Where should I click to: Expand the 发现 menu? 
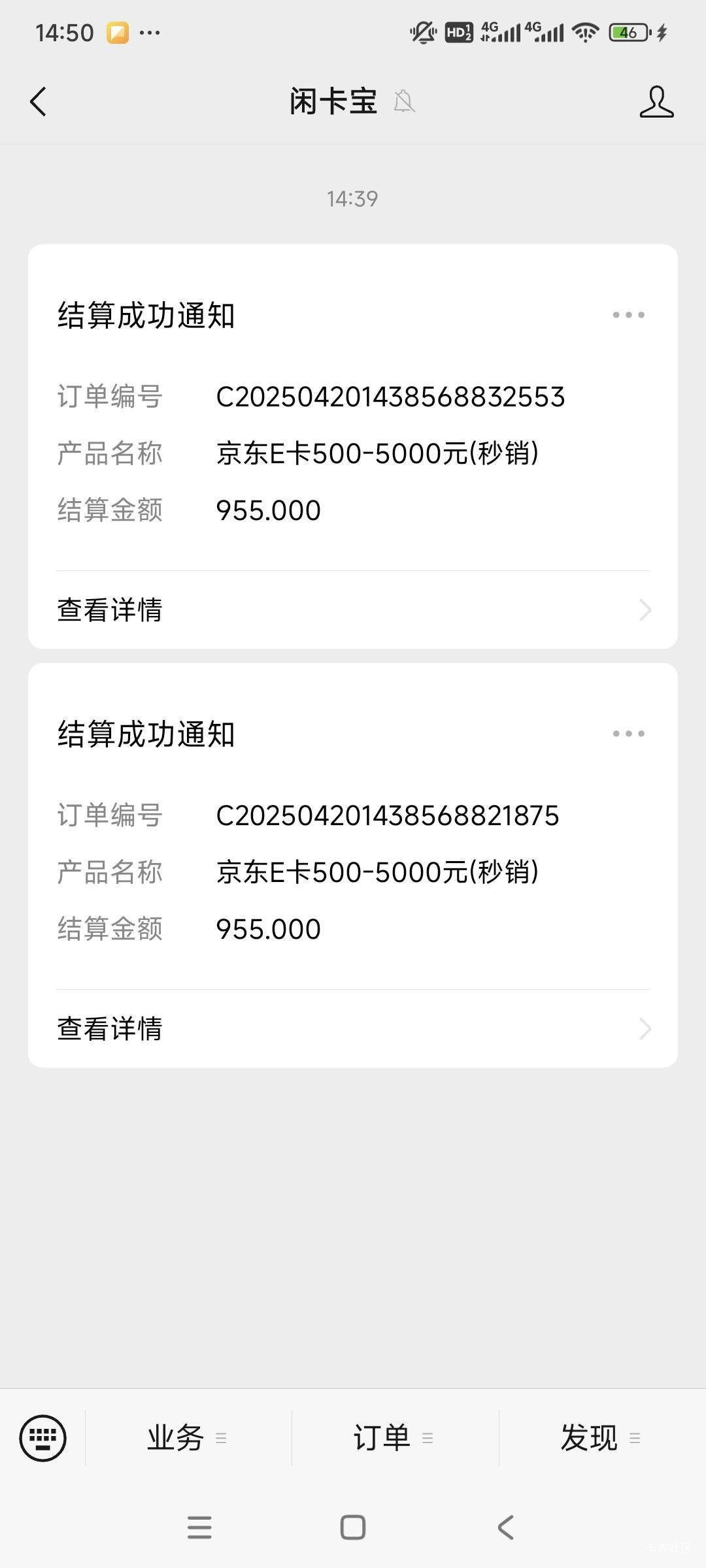coord(601,1438)
